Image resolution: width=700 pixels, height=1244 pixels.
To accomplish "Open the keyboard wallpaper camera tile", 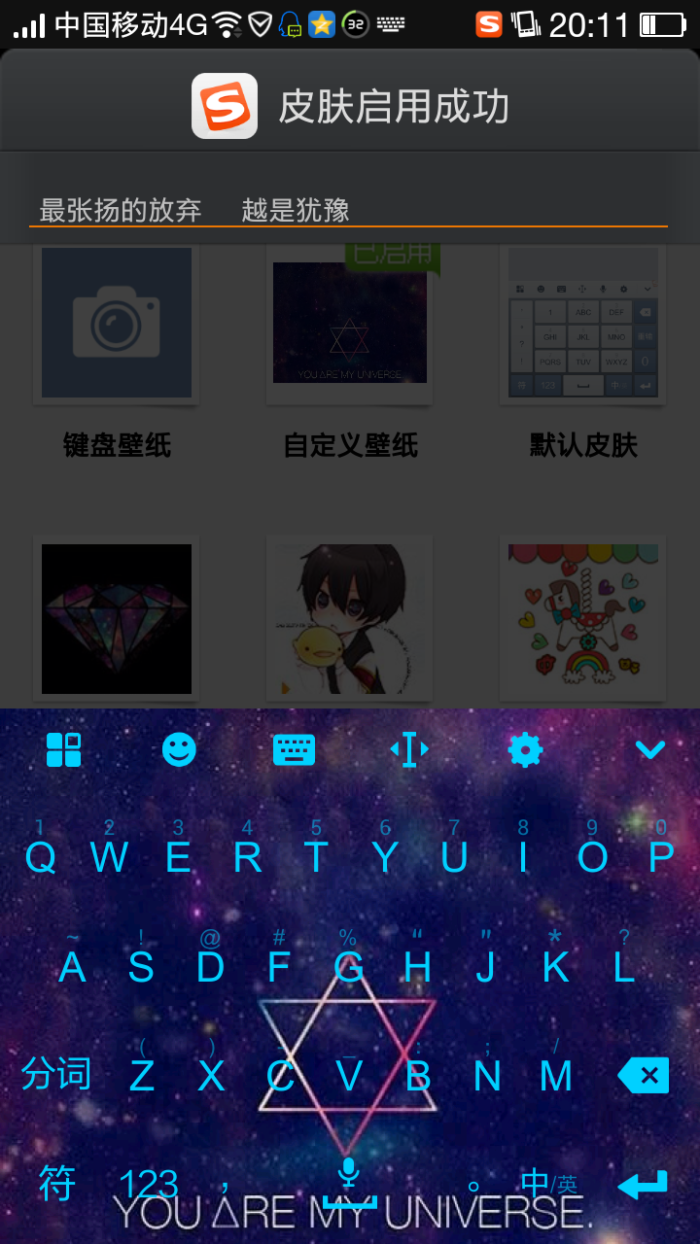I will pyautogui.click(x=116, y=323).
